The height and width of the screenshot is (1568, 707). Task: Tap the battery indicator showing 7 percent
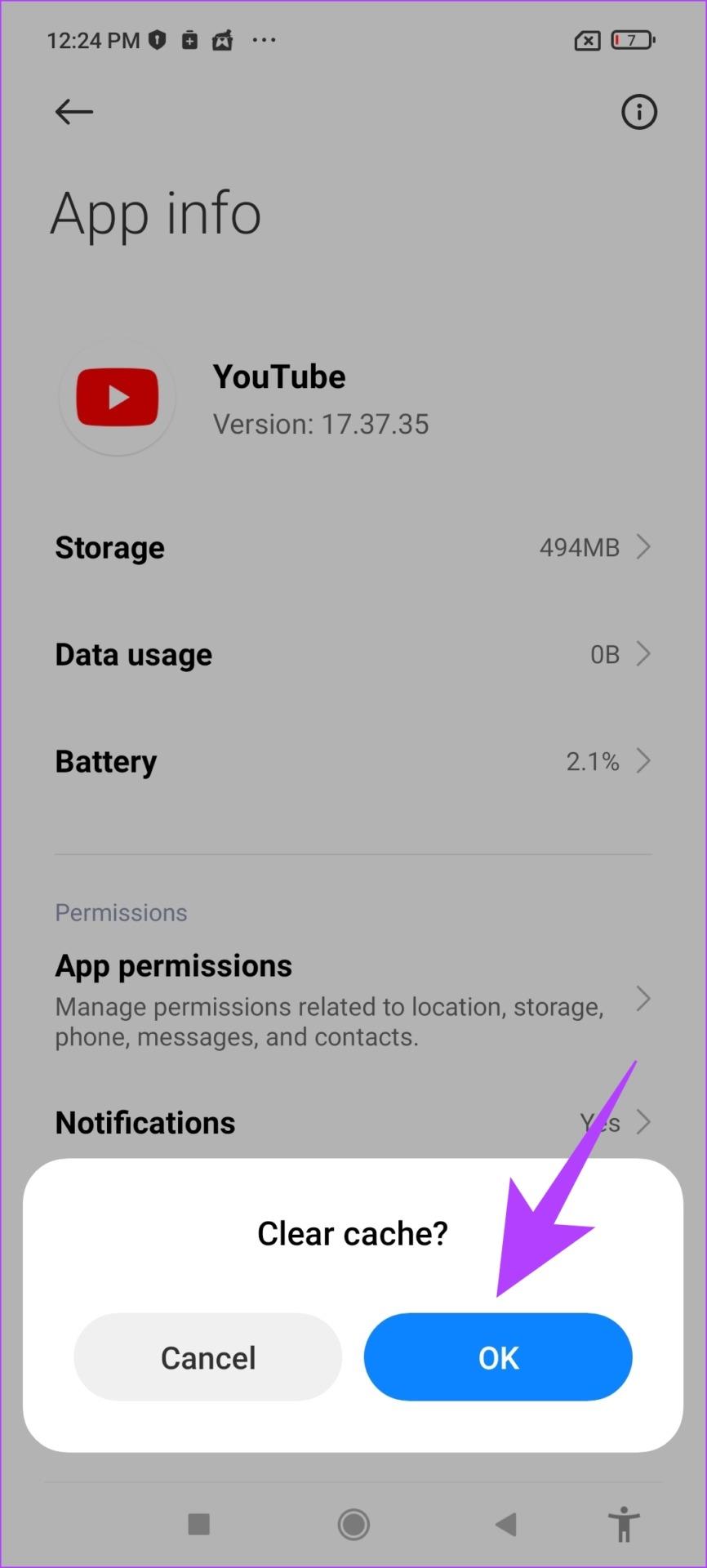[x=633, y=39]
